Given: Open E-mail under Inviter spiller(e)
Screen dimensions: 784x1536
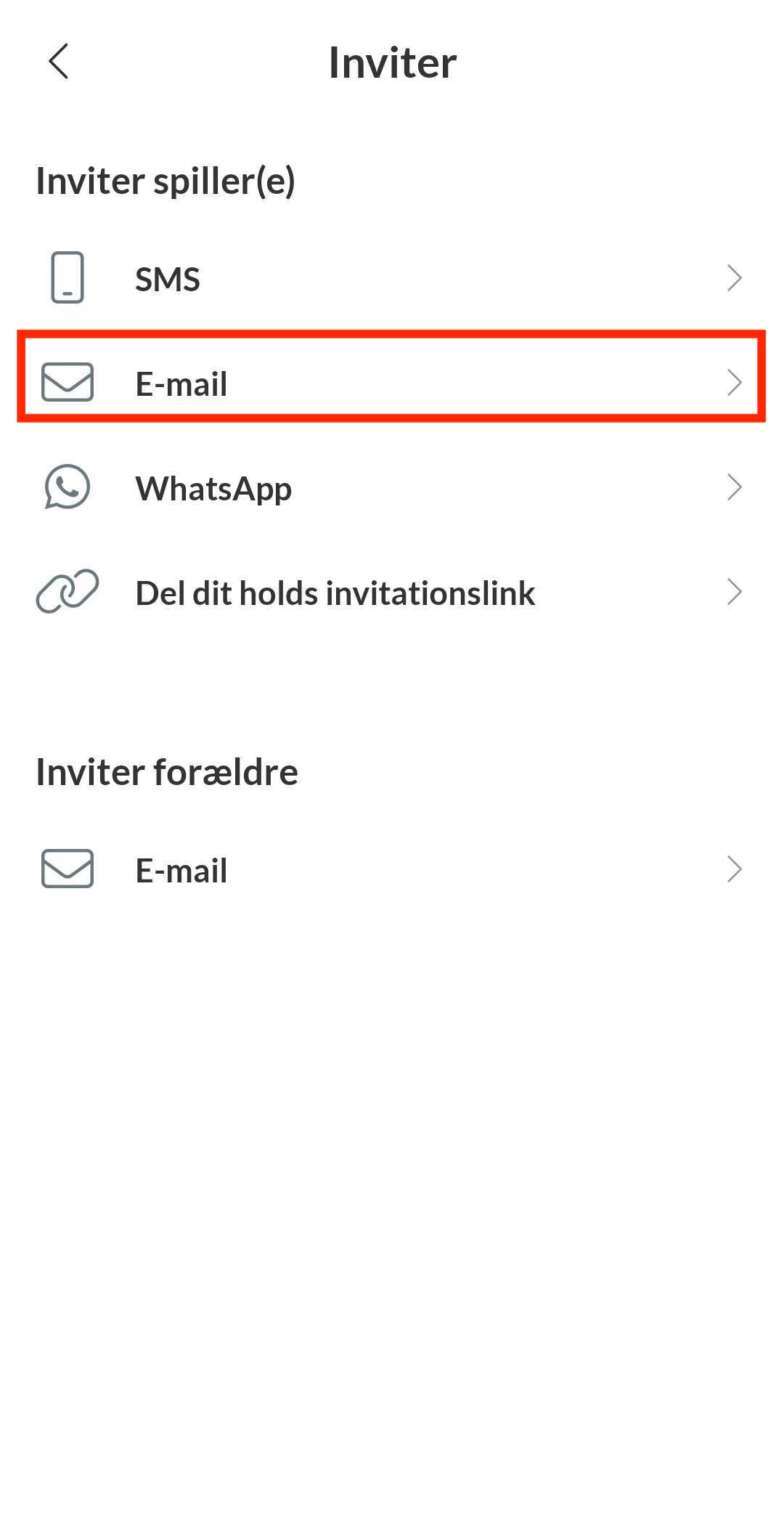Looking at the screenshot, I should point(392,383).
